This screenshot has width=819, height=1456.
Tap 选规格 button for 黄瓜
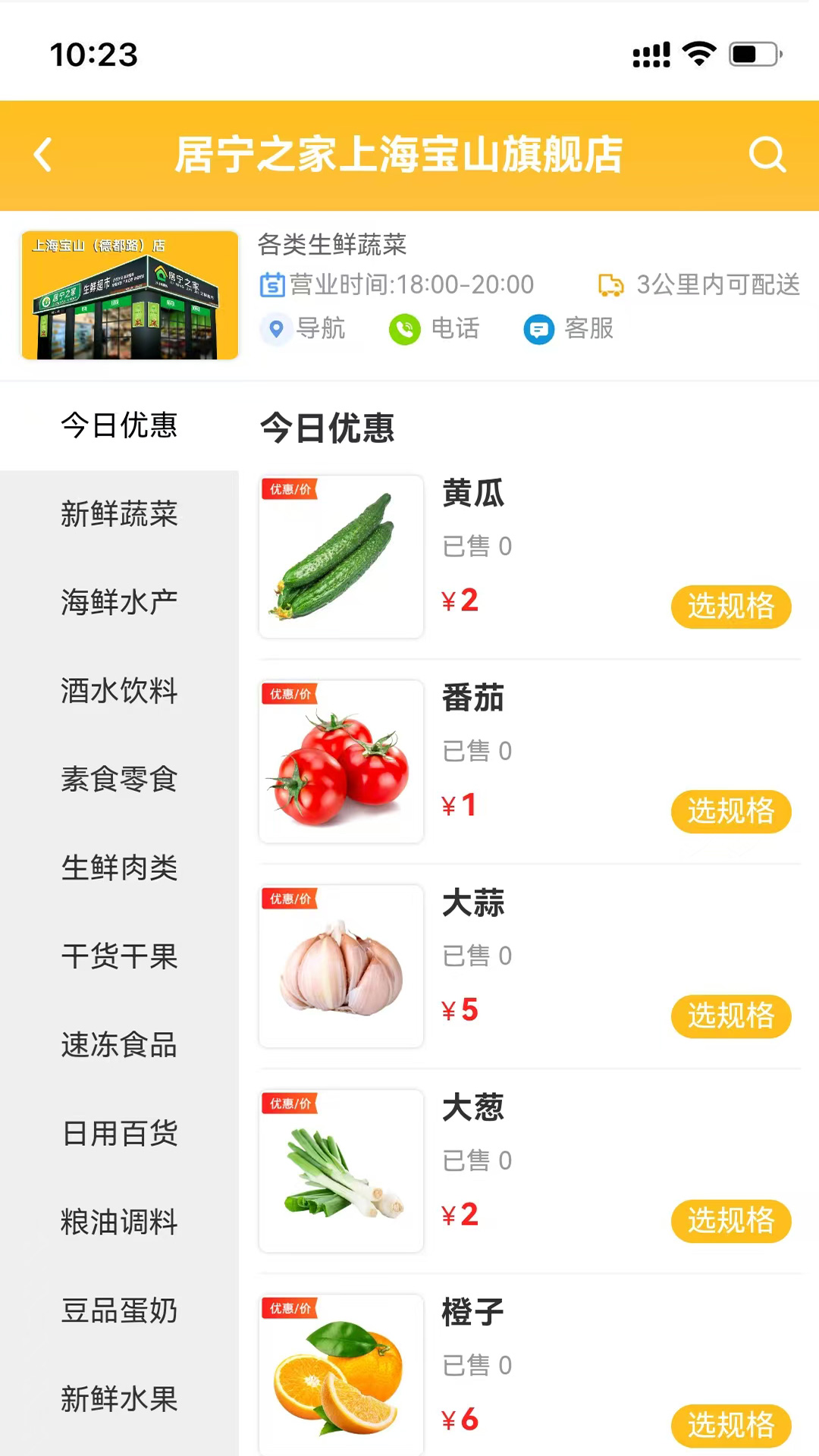click(x=730, y=607)
